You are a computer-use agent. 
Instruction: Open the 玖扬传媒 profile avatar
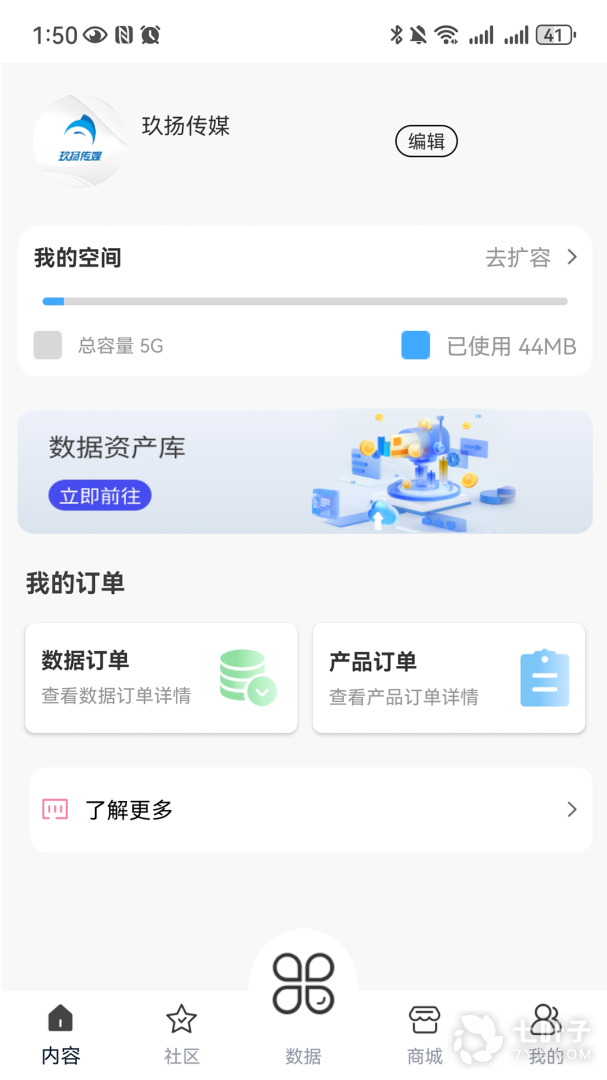[x=80, y=142]
